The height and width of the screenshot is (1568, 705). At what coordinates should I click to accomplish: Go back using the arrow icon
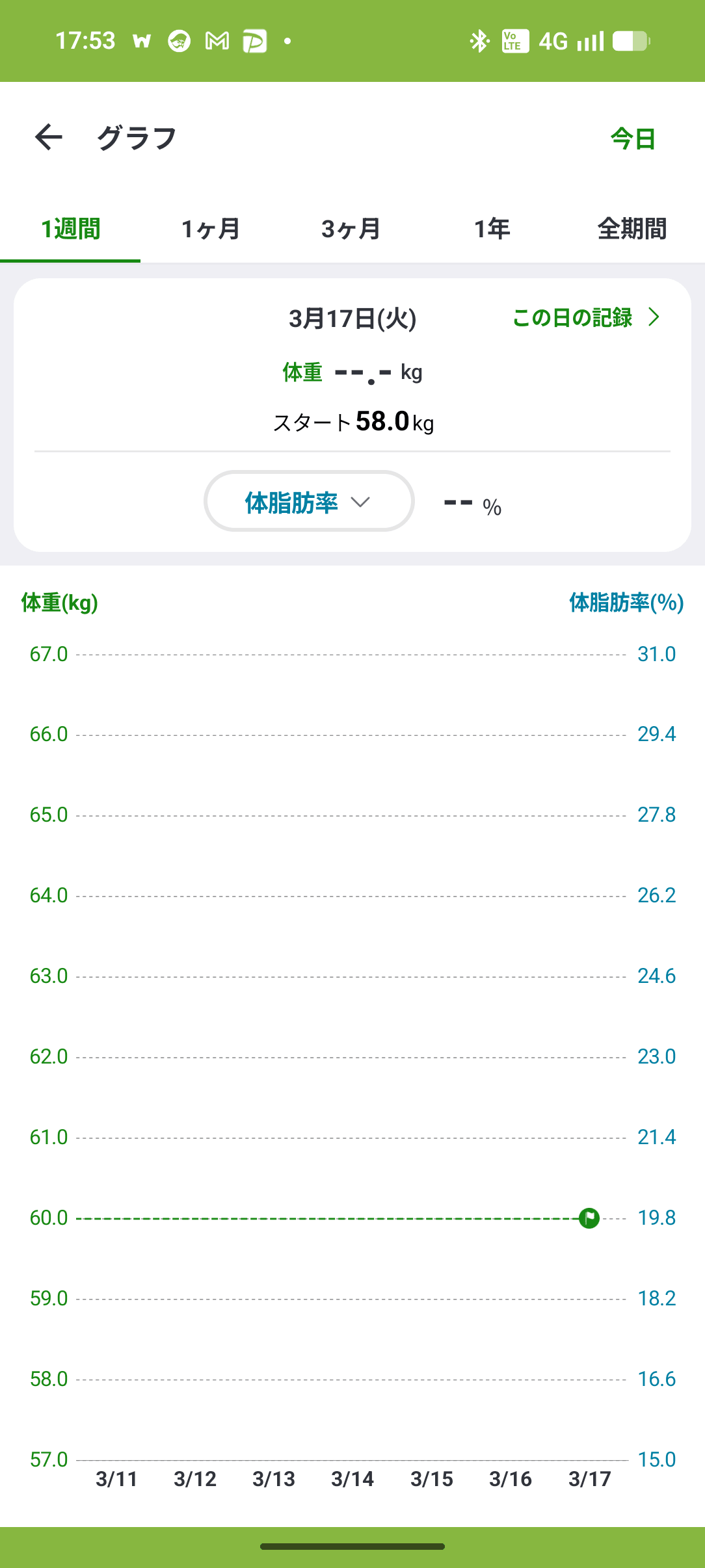pyautogui.click(x=49, y=137)
